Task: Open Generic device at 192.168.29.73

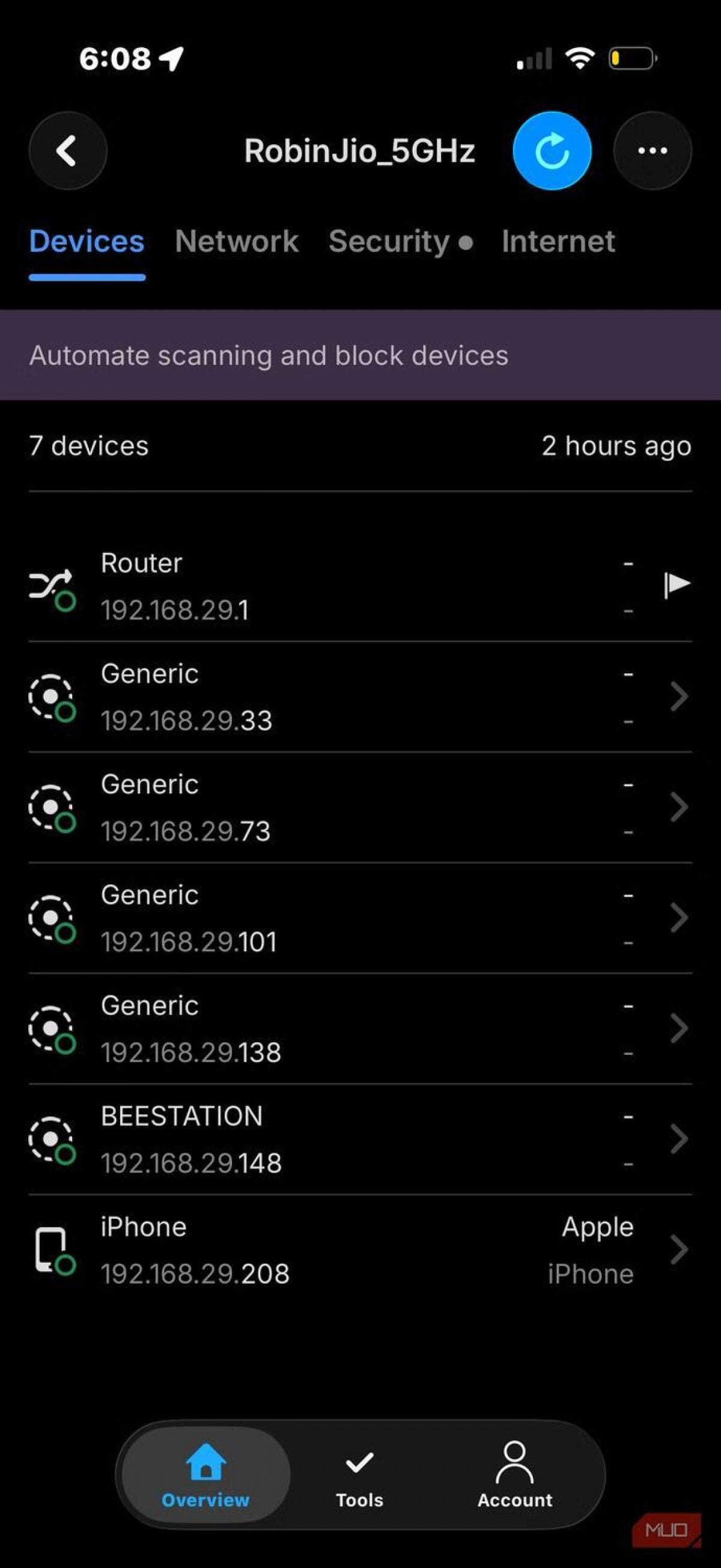Action: pos(360,807)
